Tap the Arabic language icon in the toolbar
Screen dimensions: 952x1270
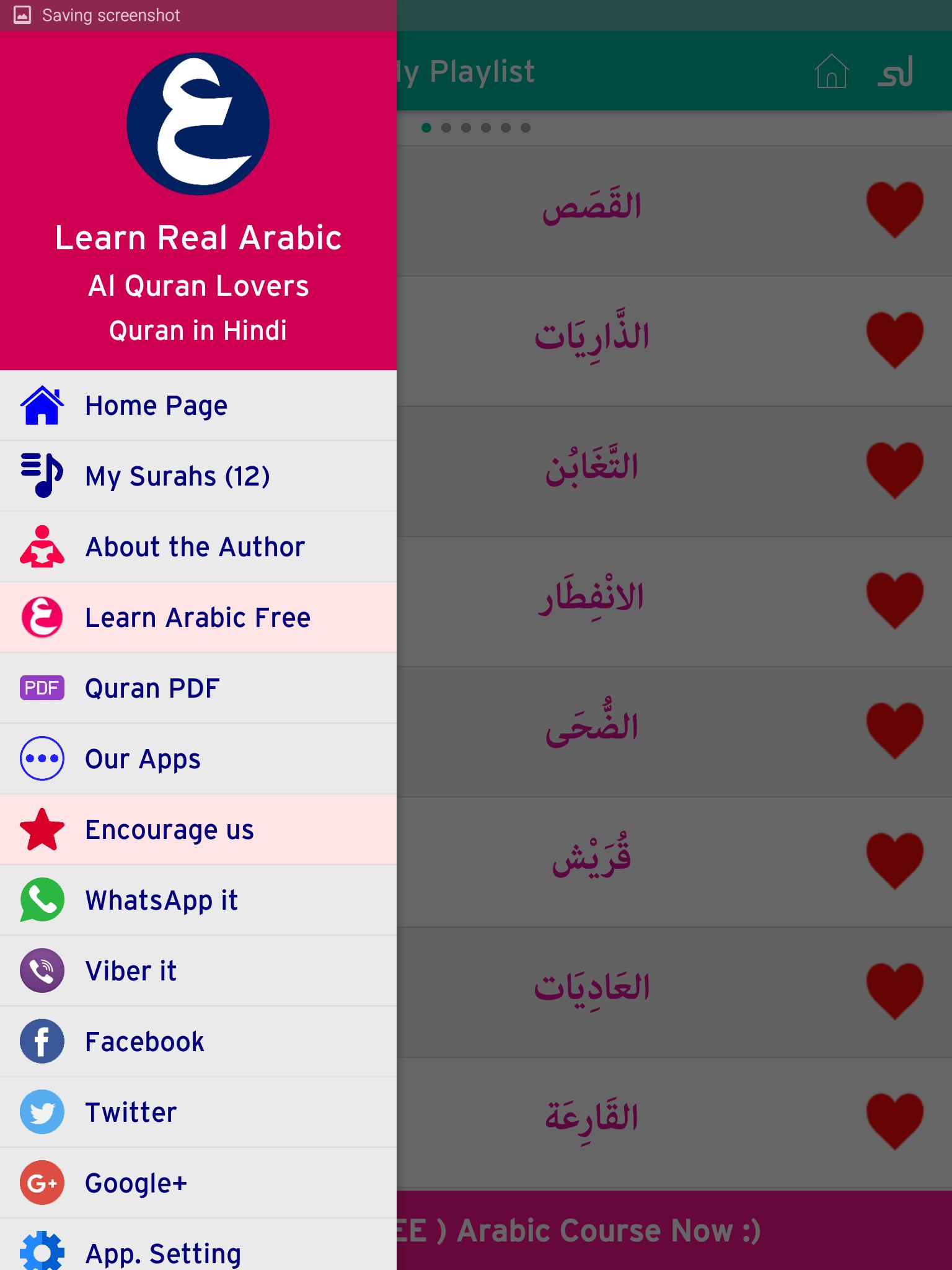tap(896, 71)
